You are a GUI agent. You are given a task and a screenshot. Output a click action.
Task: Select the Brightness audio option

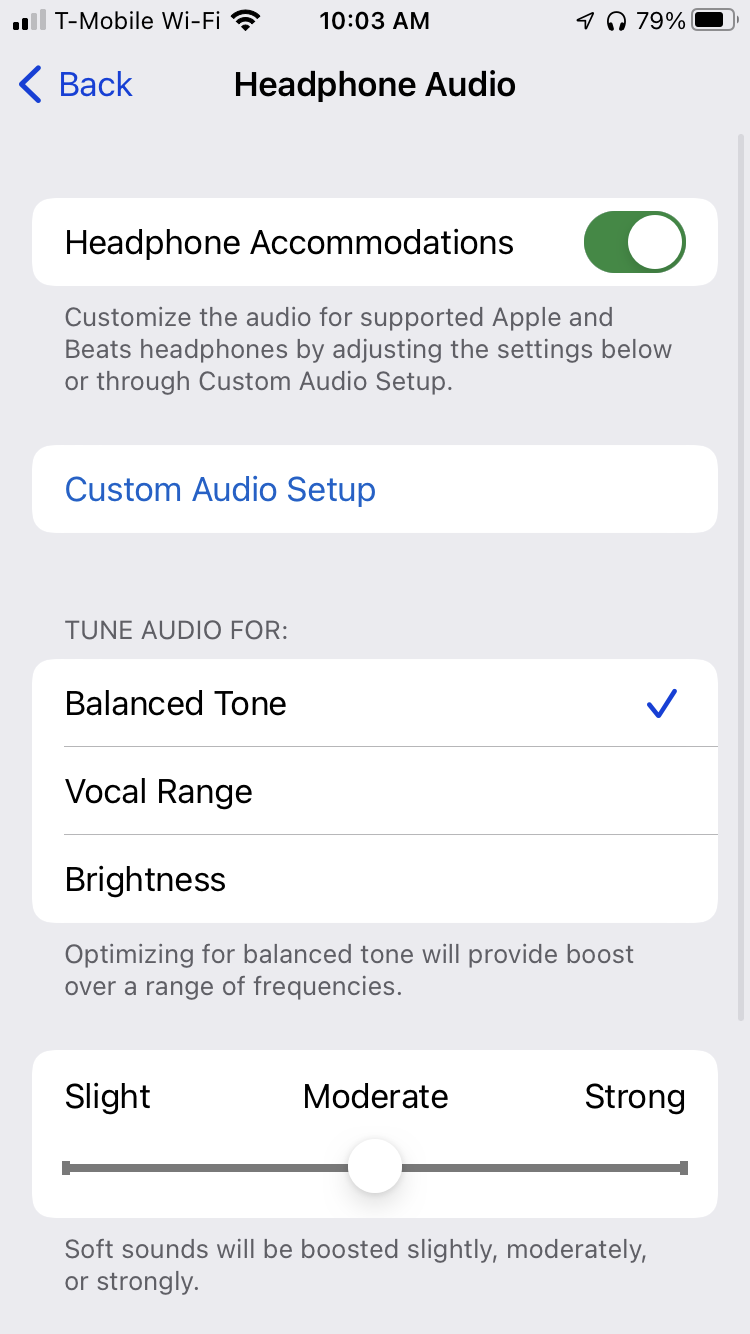click(375, 879)
